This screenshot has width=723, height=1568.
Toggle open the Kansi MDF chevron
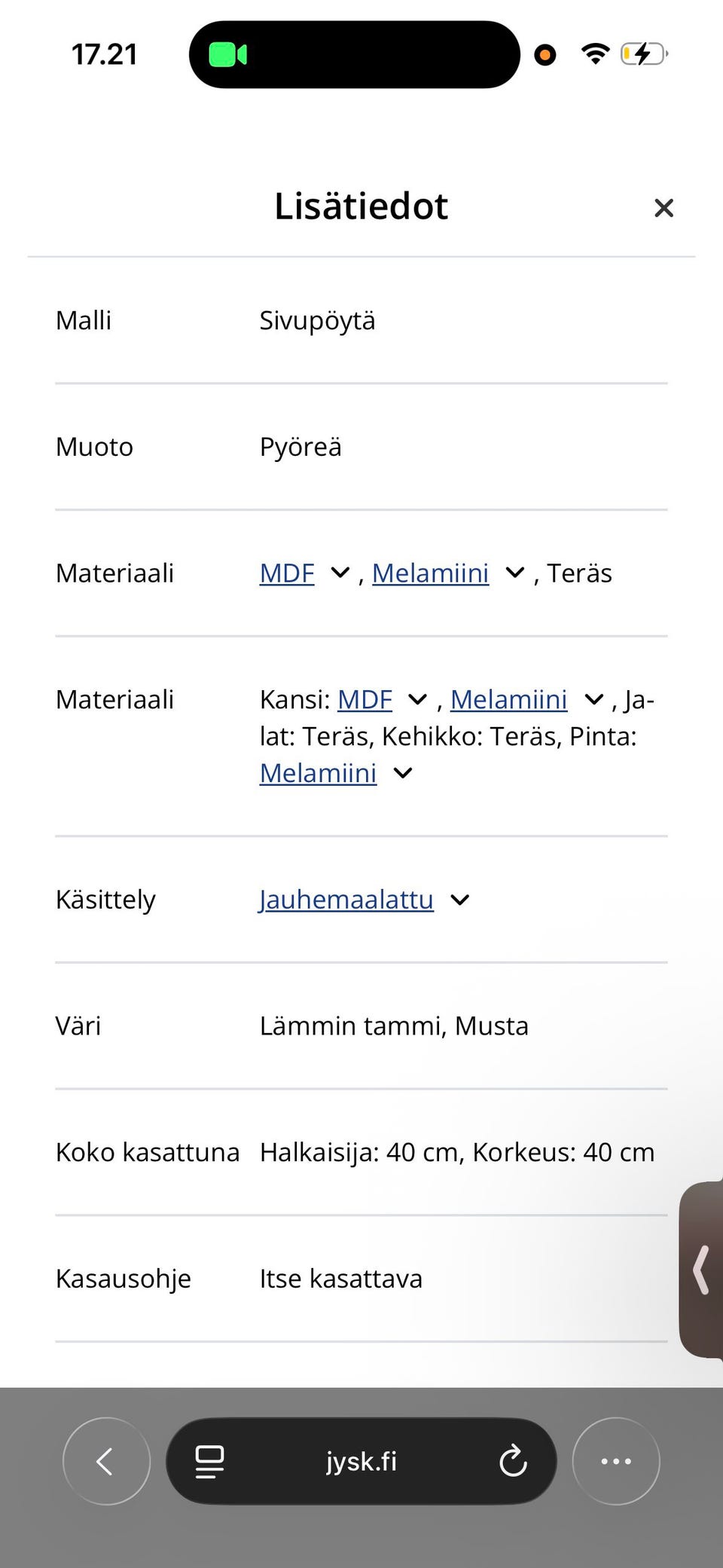[x=417, y=699]
